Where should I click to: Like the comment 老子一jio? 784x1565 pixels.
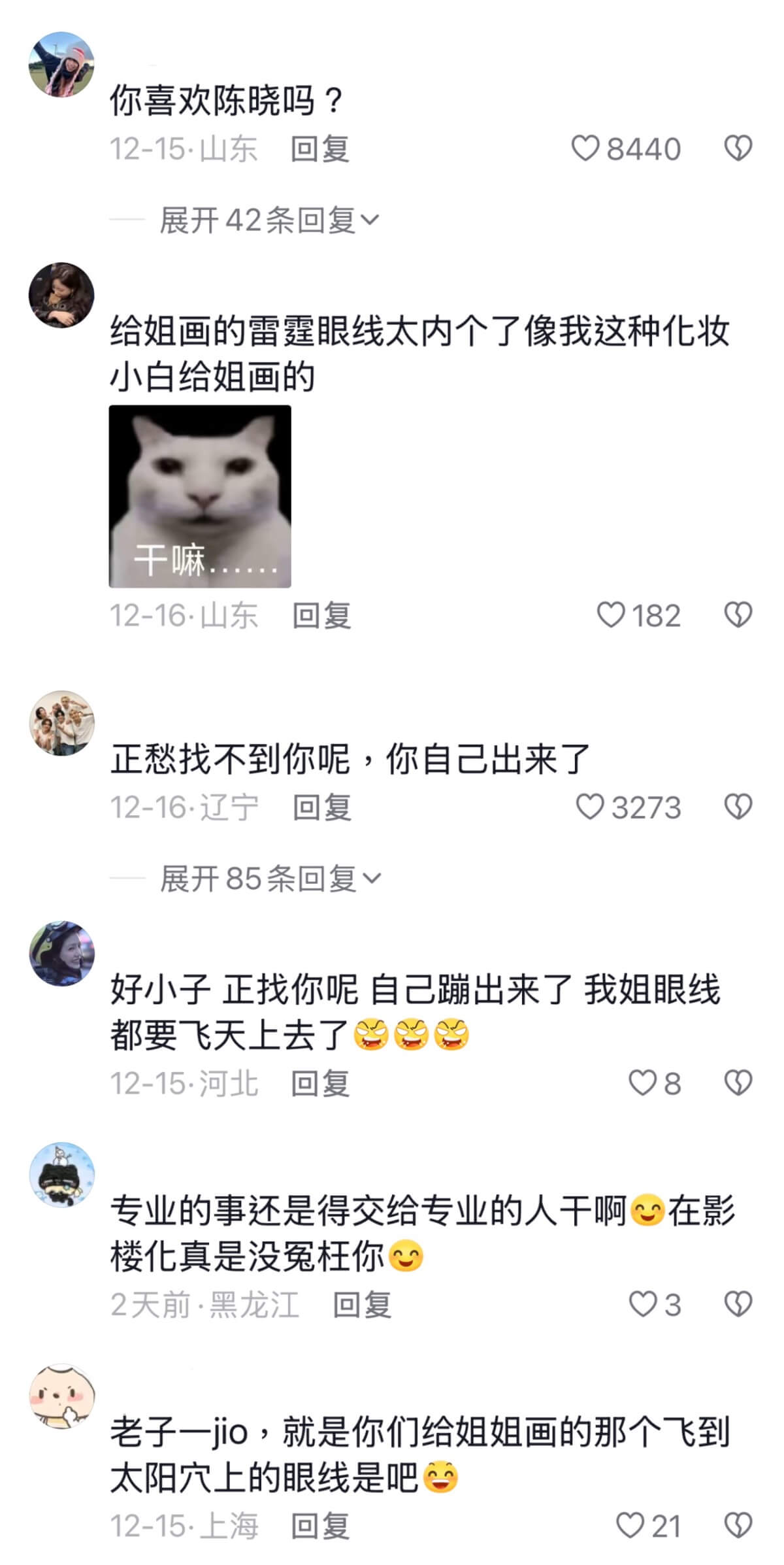click(630, 1526)
